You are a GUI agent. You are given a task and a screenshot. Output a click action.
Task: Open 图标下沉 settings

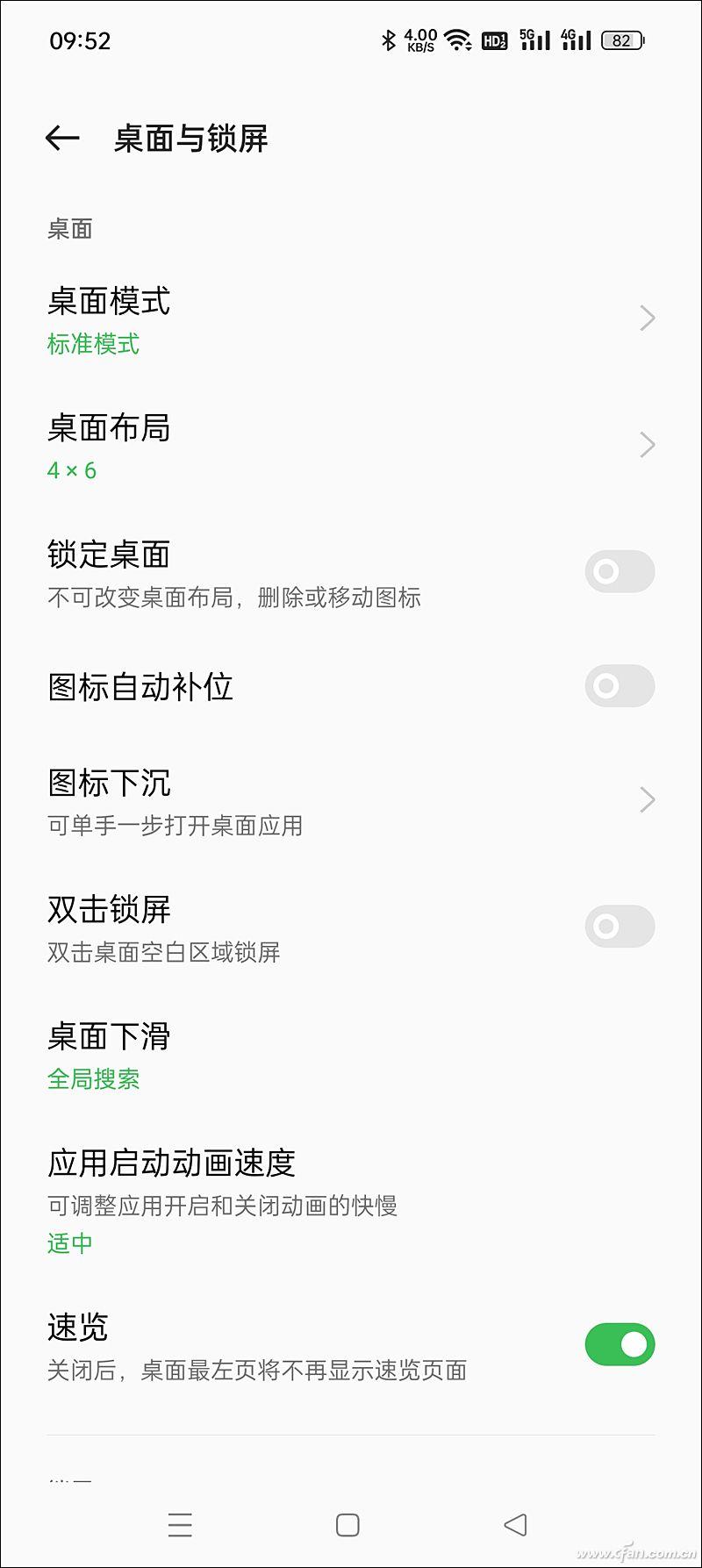[351, 800]
